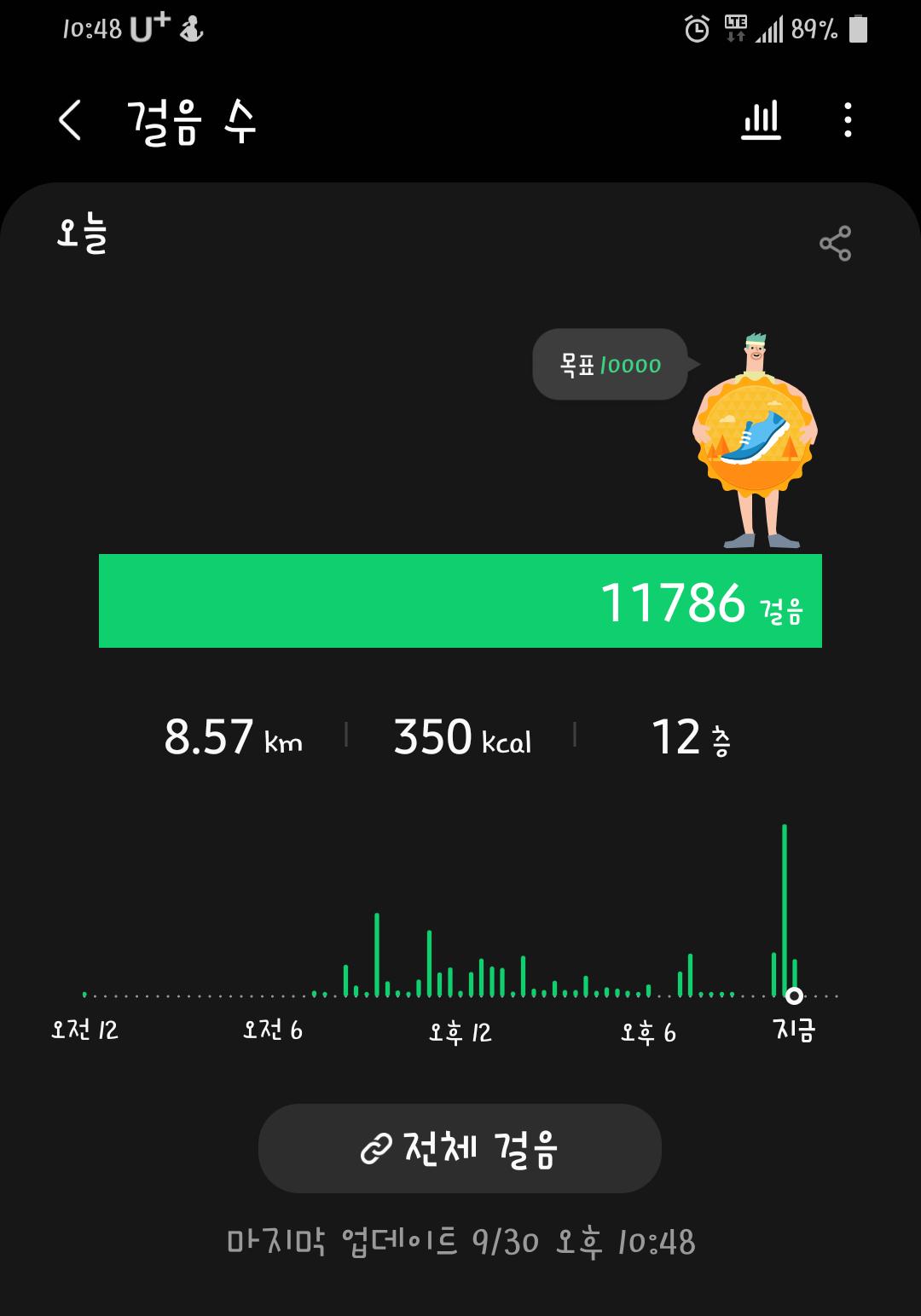
Task: Tap the 전체 걸음 button
Action: point(460,1148)
